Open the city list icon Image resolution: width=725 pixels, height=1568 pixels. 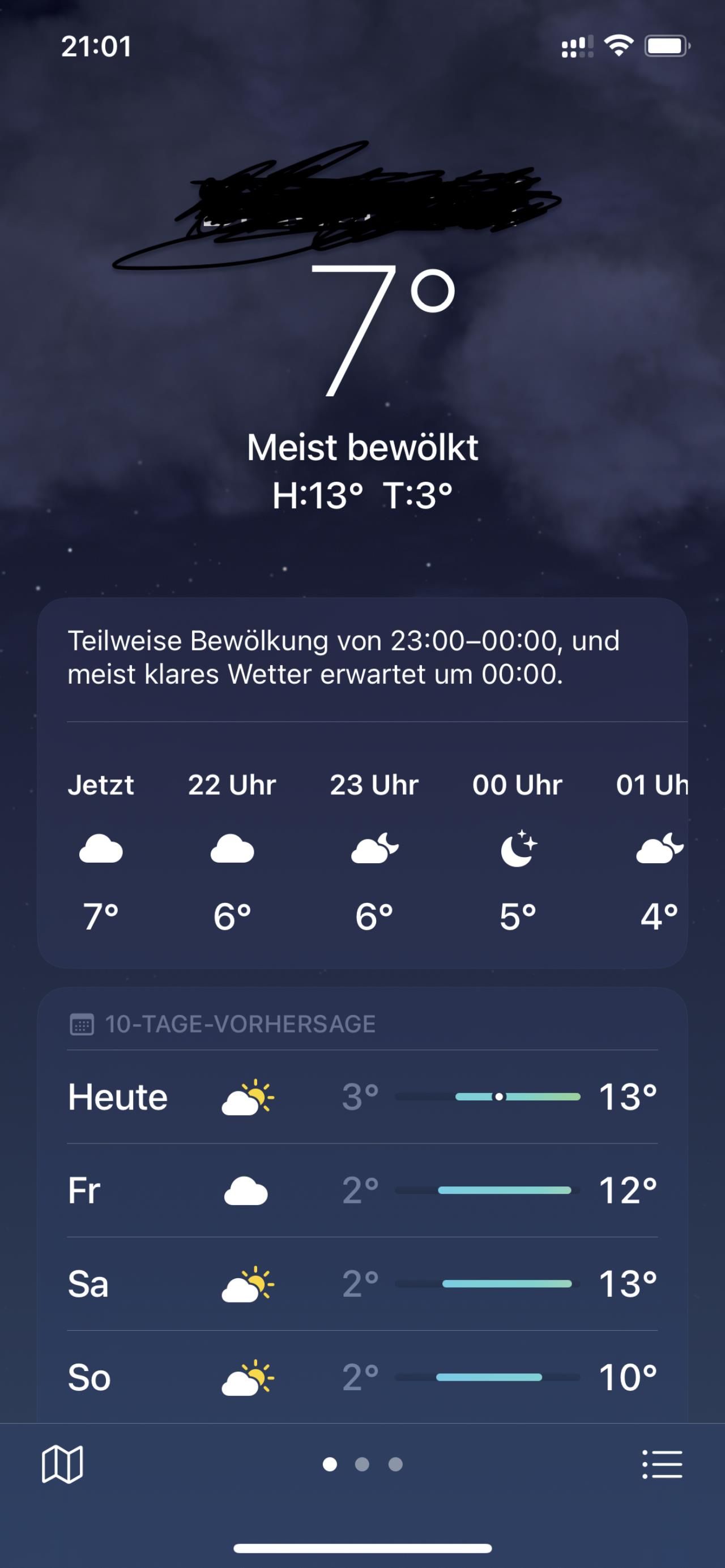(x=662, y=1464)
